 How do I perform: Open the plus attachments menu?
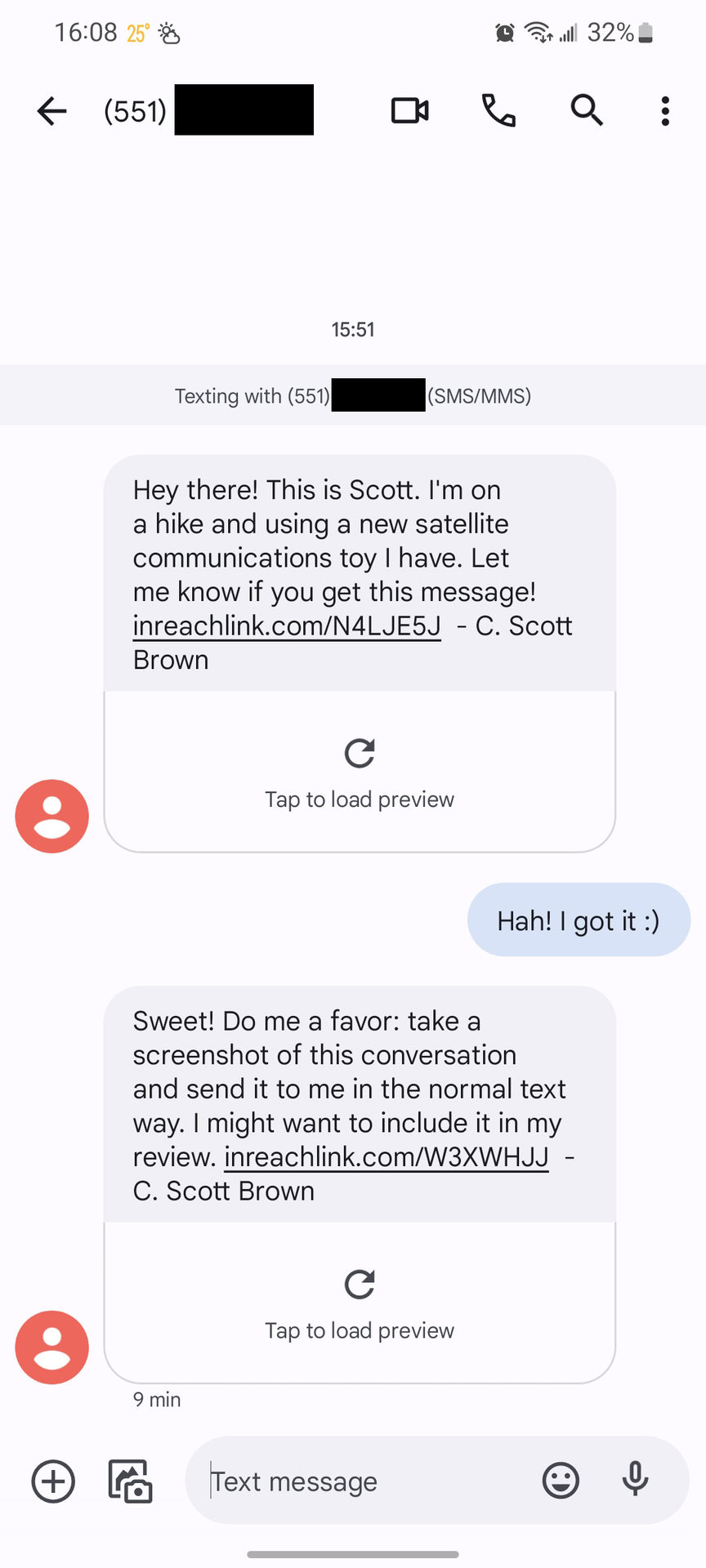(x=53, y=1481)
